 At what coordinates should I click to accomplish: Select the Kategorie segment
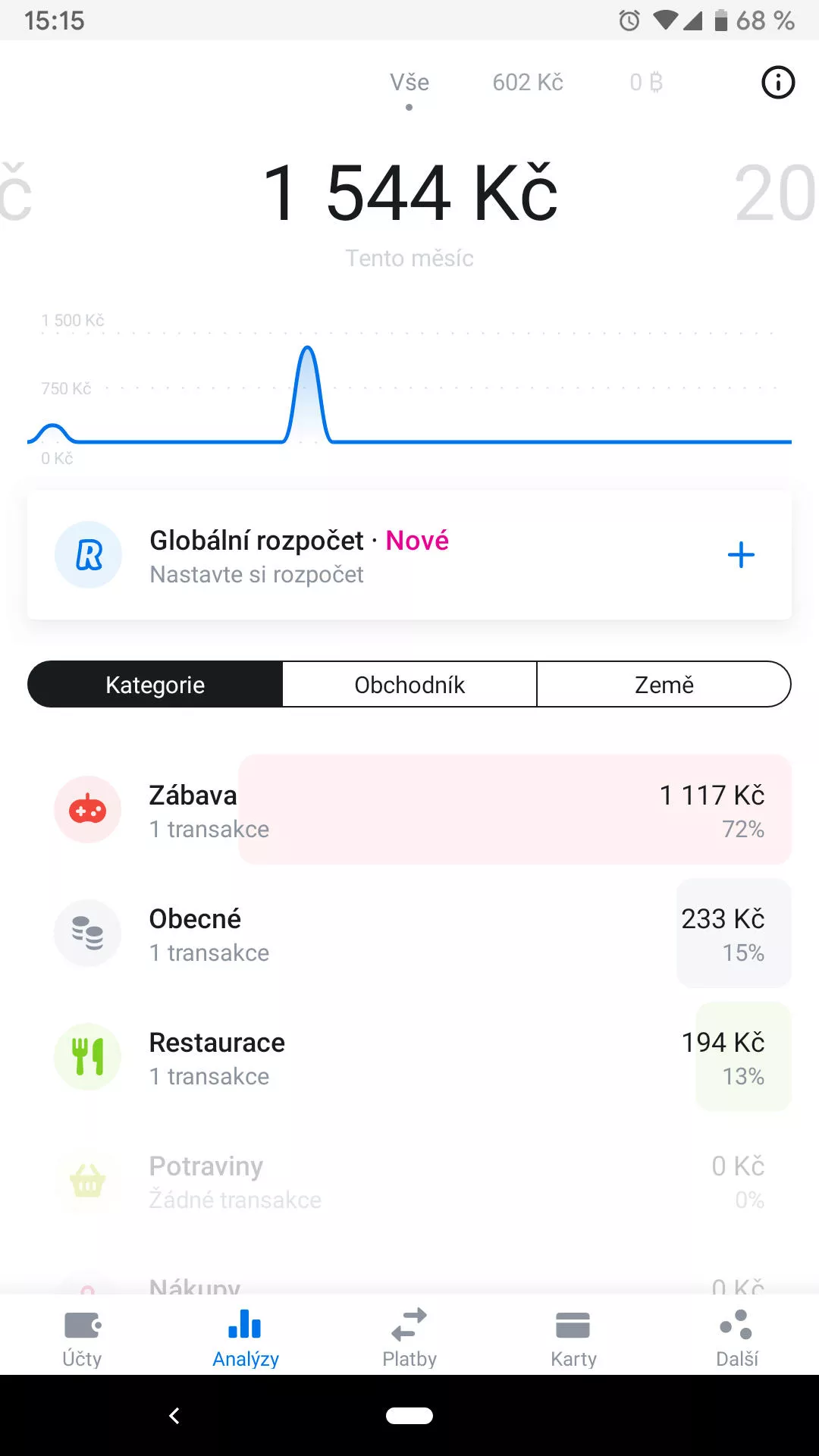click(x=155, y=684)
